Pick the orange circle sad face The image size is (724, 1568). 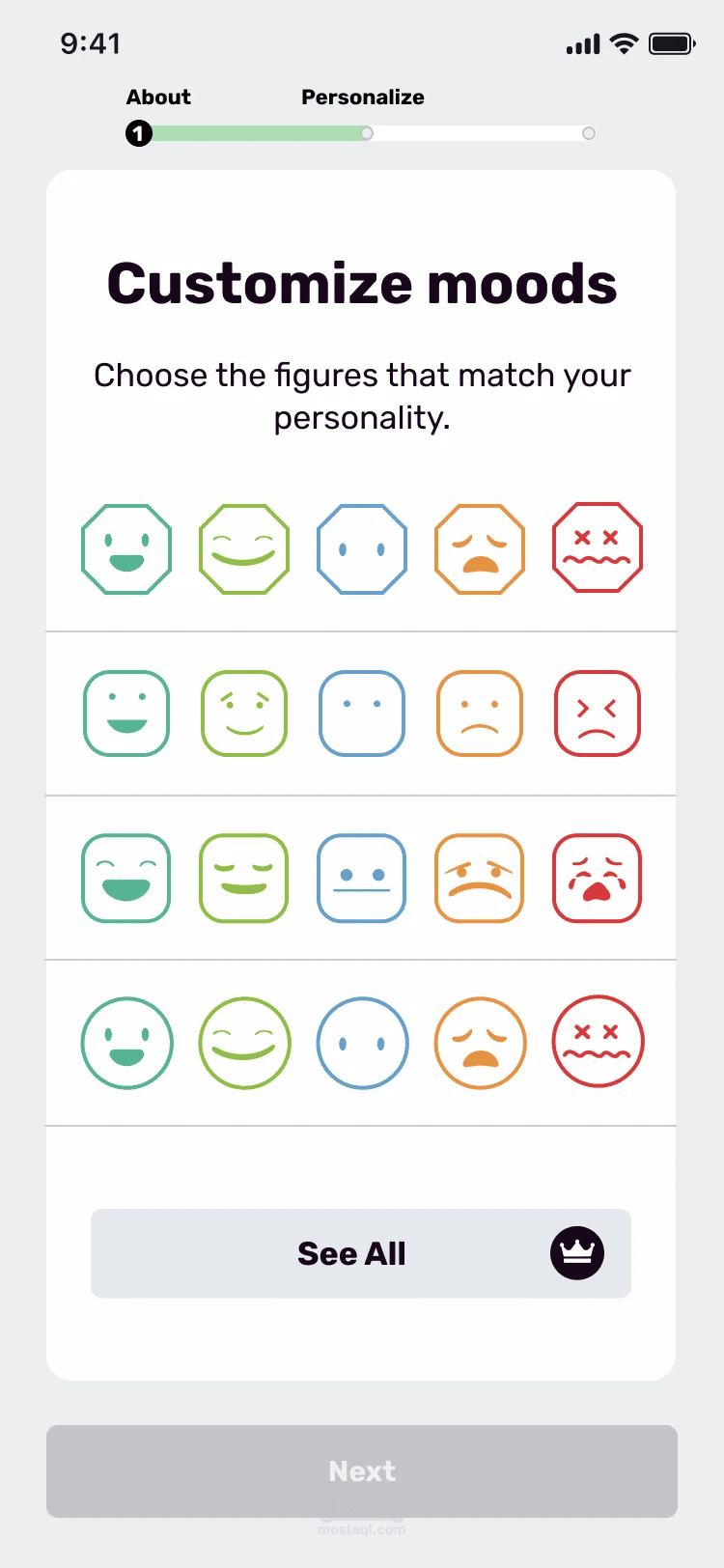click(x=481, y=1043)
